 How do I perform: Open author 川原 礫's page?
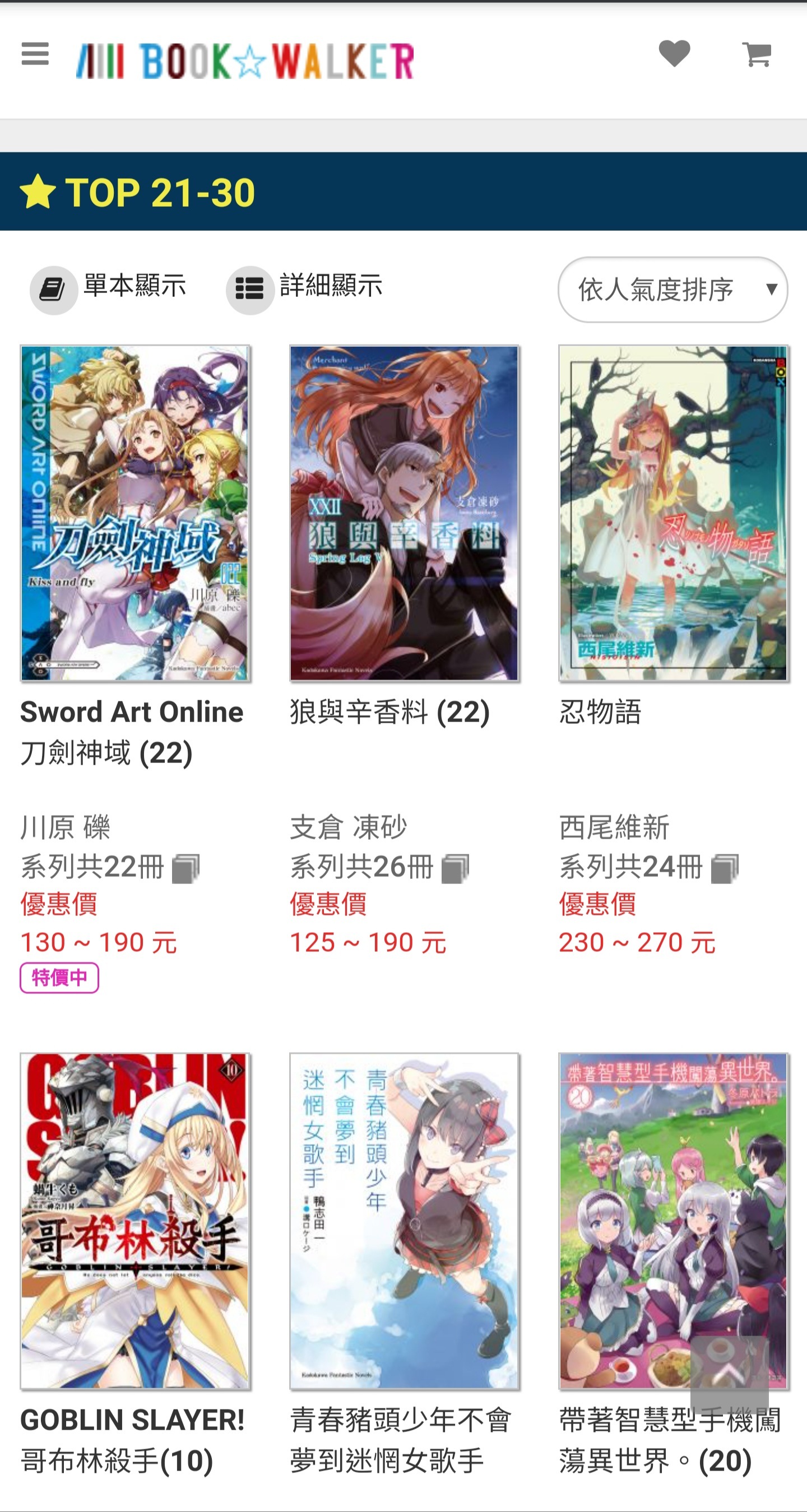pyautogui.click(x=65, y=827)
